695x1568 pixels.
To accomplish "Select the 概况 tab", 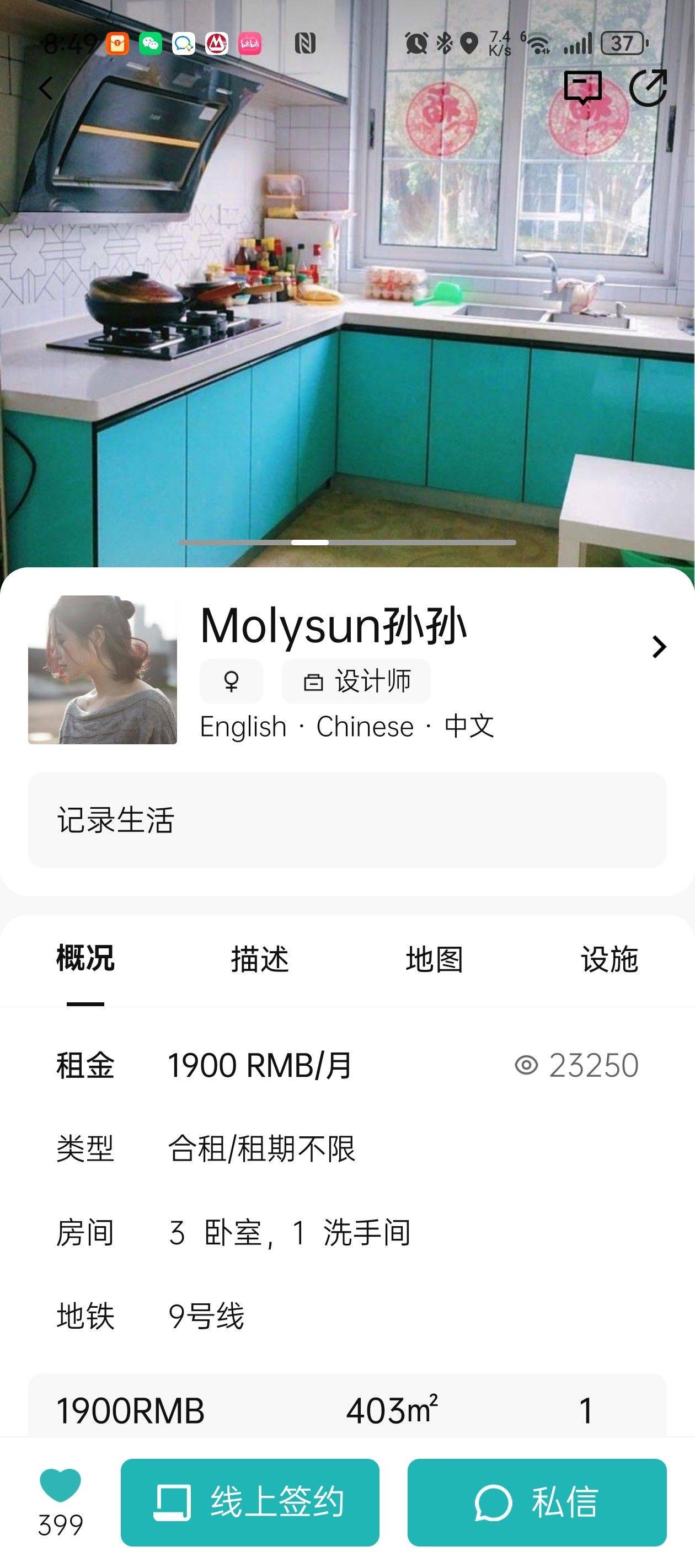I will pos(85,960).
